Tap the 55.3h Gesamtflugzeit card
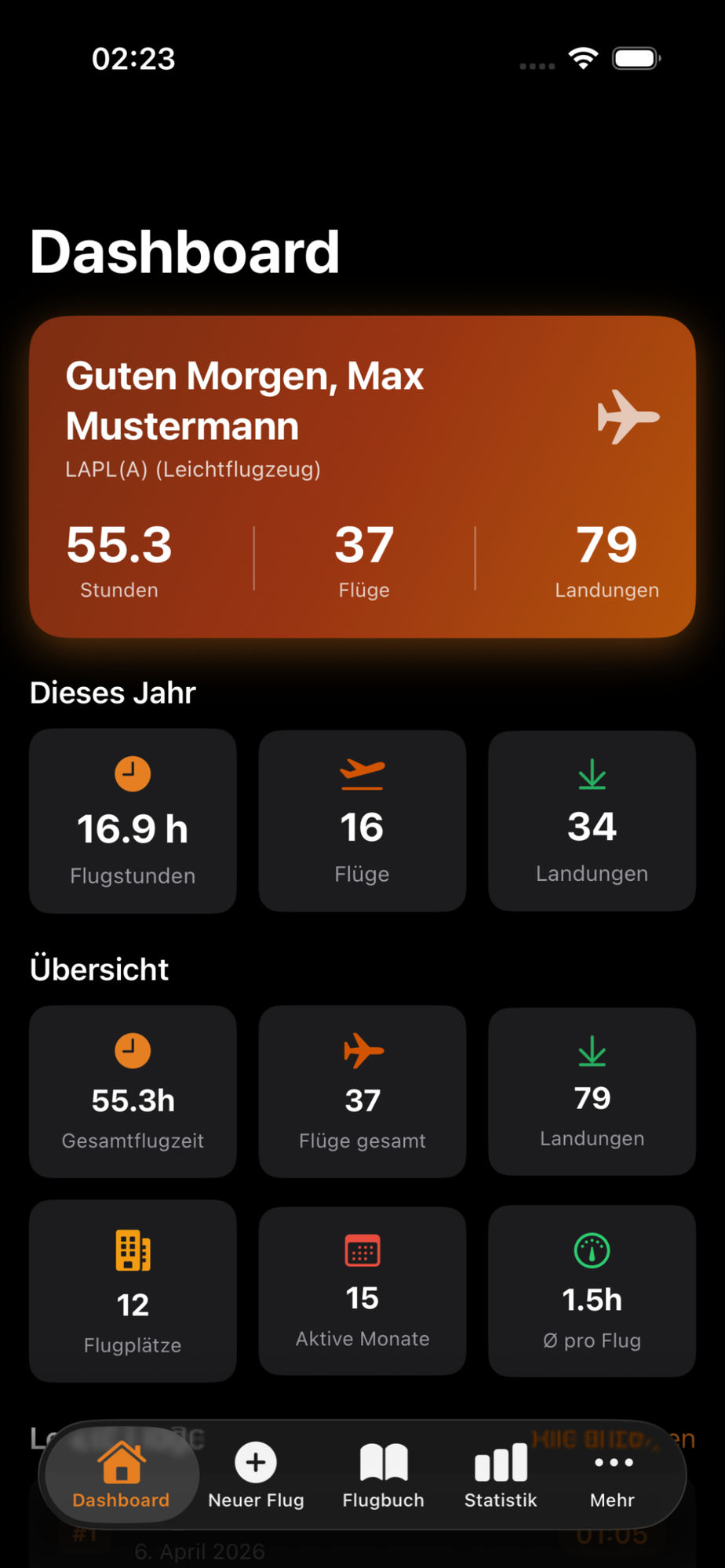This screenshot has height=1568, width=725. click(132, 1092)
